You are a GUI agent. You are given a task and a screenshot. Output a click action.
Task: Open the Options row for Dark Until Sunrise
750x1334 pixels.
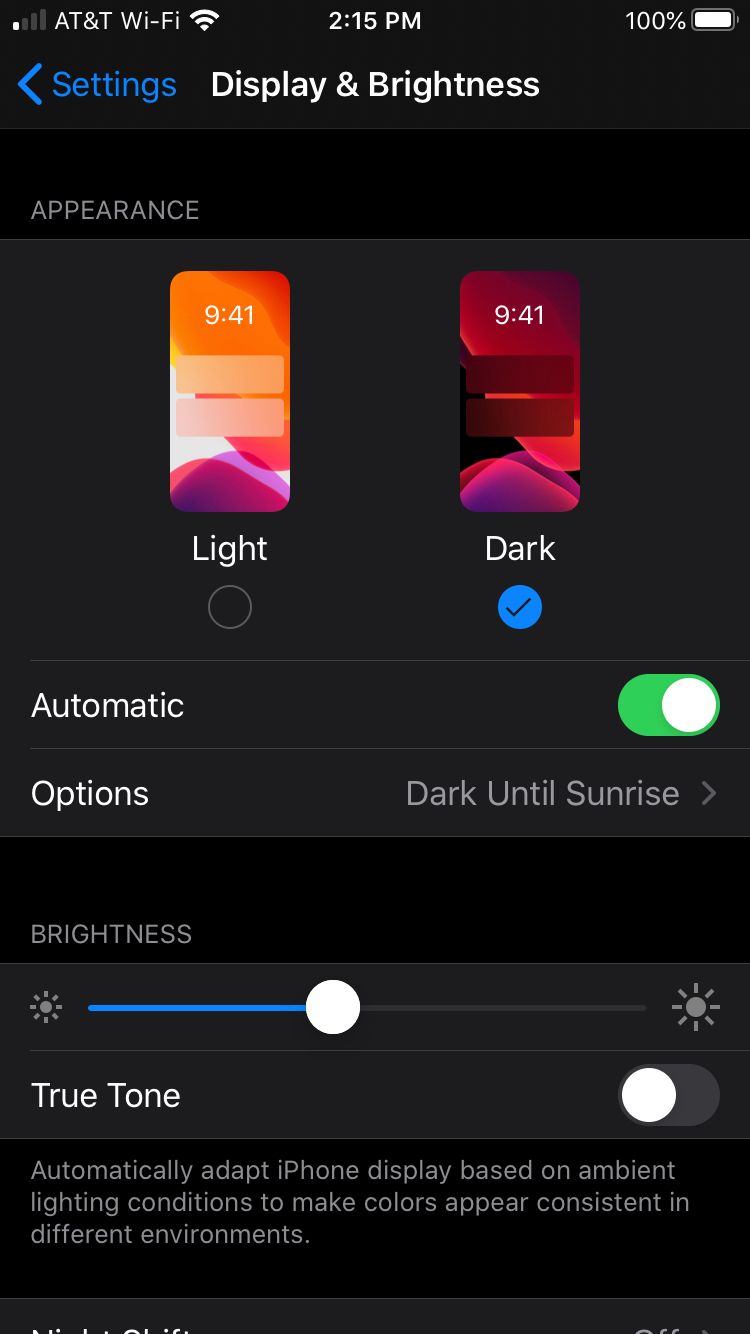point(375,793)
